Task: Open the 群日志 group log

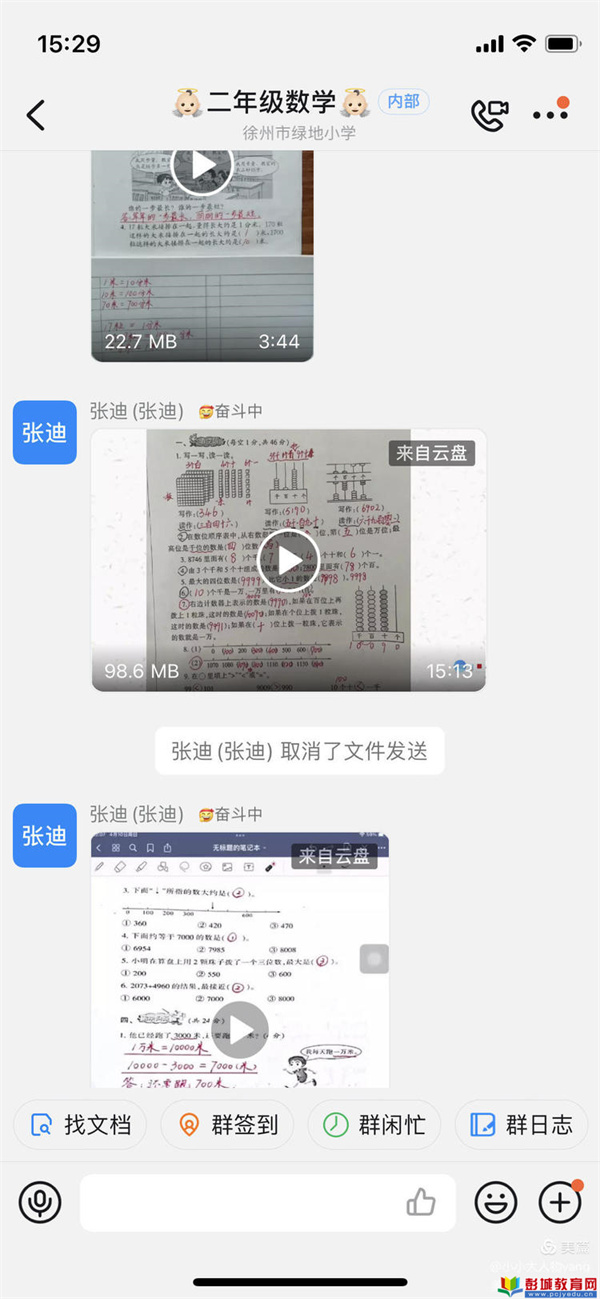Action: pyautogui.click(x=522, y=1124)
